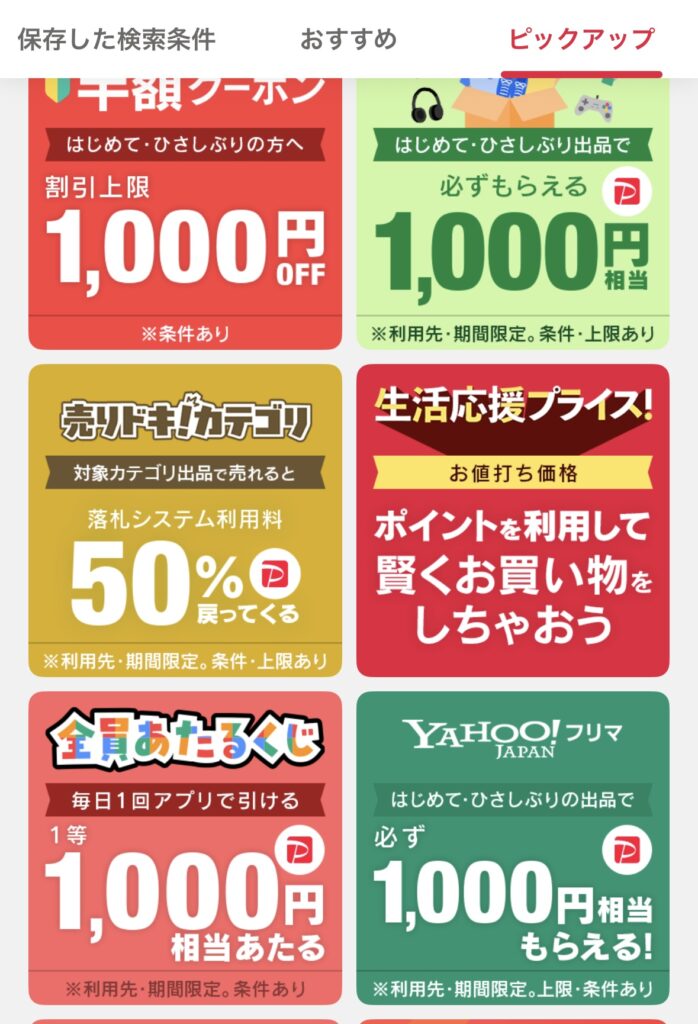Open the 半額クーポン 1,000円OFF banner
The height and width of the screenshot is (1024, 698).
185,214
